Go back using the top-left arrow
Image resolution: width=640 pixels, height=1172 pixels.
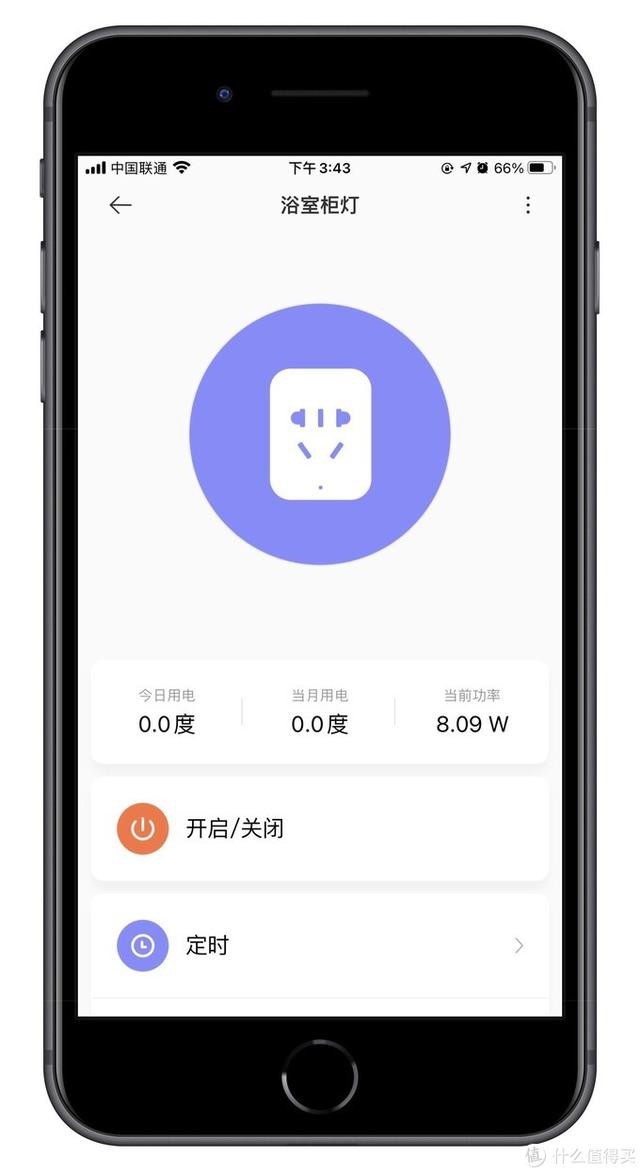(x=120, y=205)
